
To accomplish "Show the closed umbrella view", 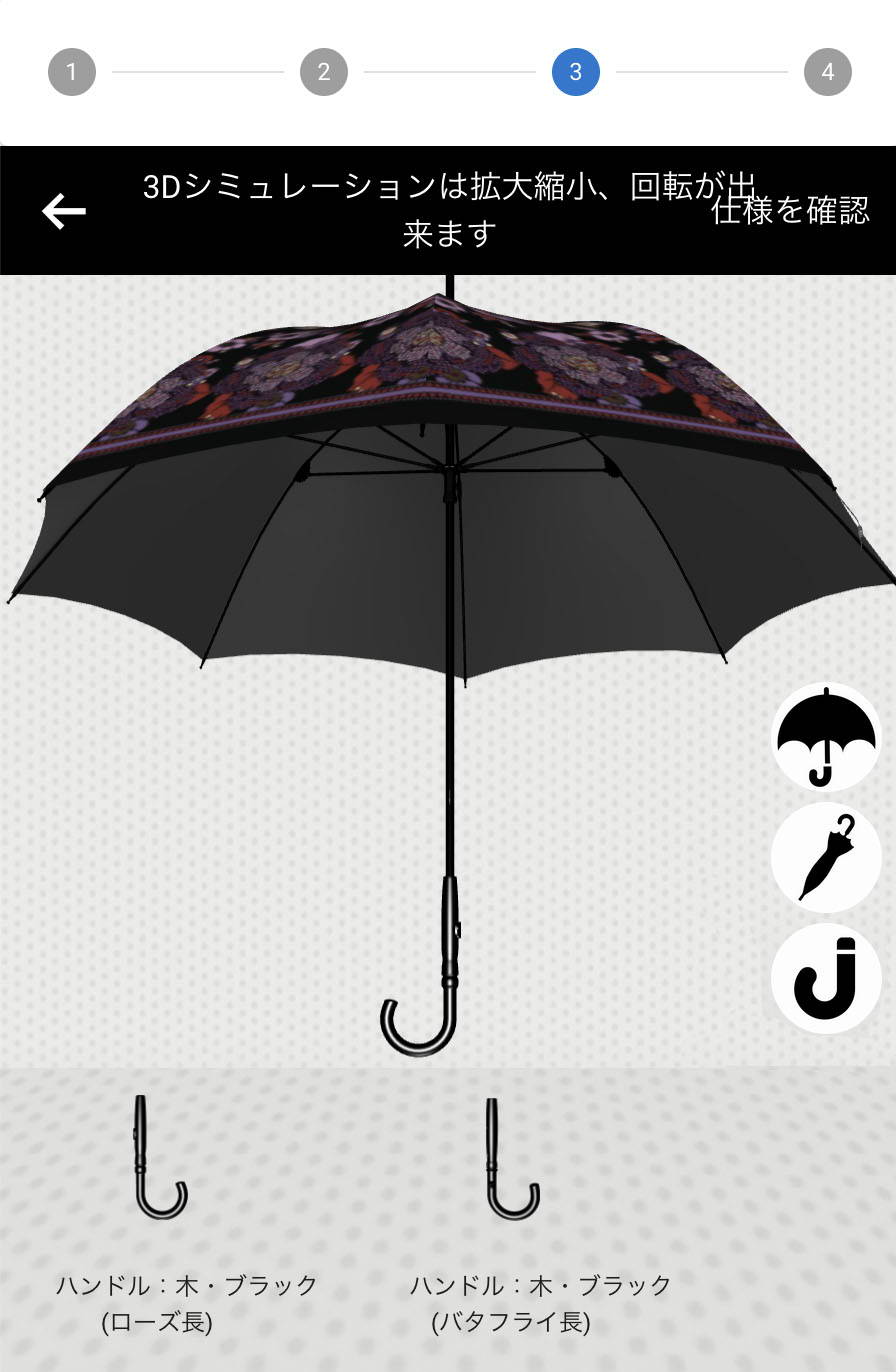I will 826,857.
